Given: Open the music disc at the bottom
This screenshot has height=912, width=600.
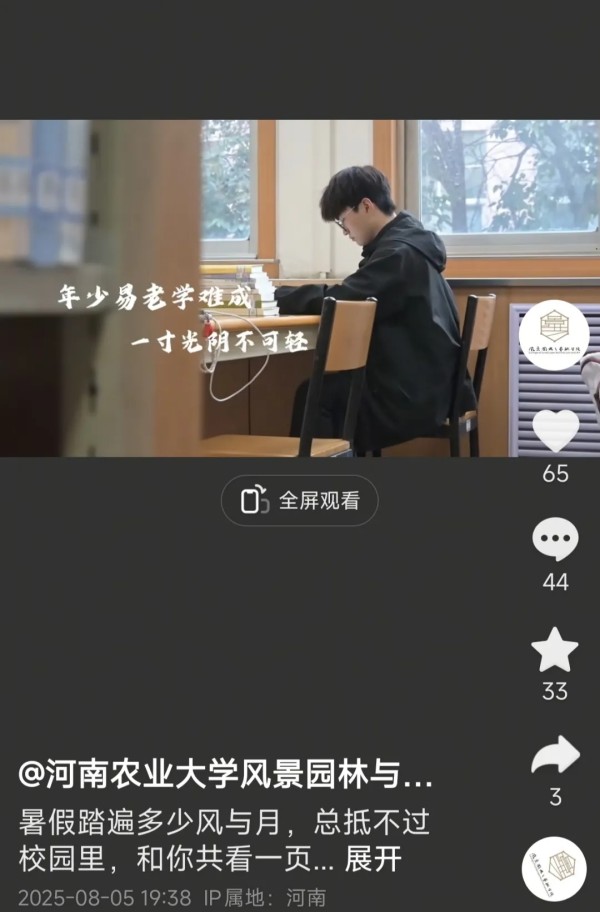Looking at the screenshot, I should click(x=554, y=867).
